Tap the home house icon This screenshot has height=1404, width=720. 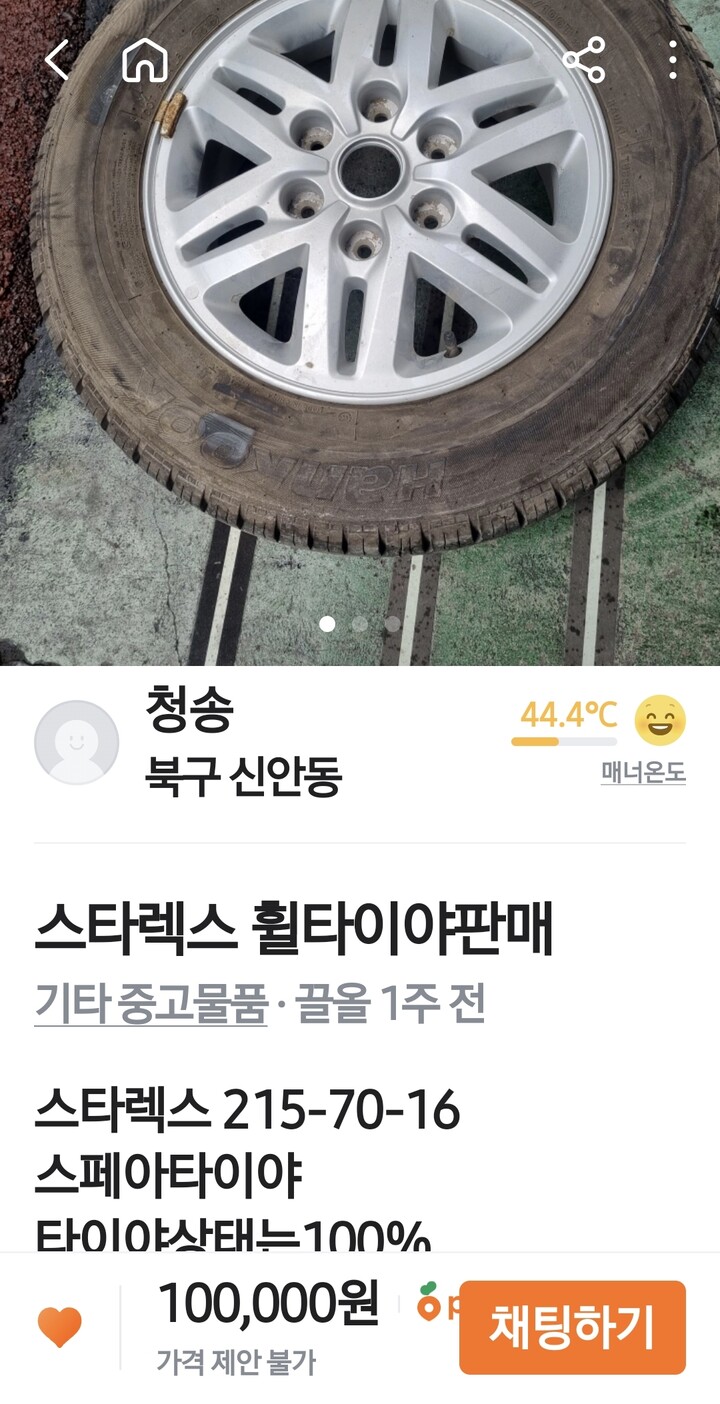tap(146, 62)
